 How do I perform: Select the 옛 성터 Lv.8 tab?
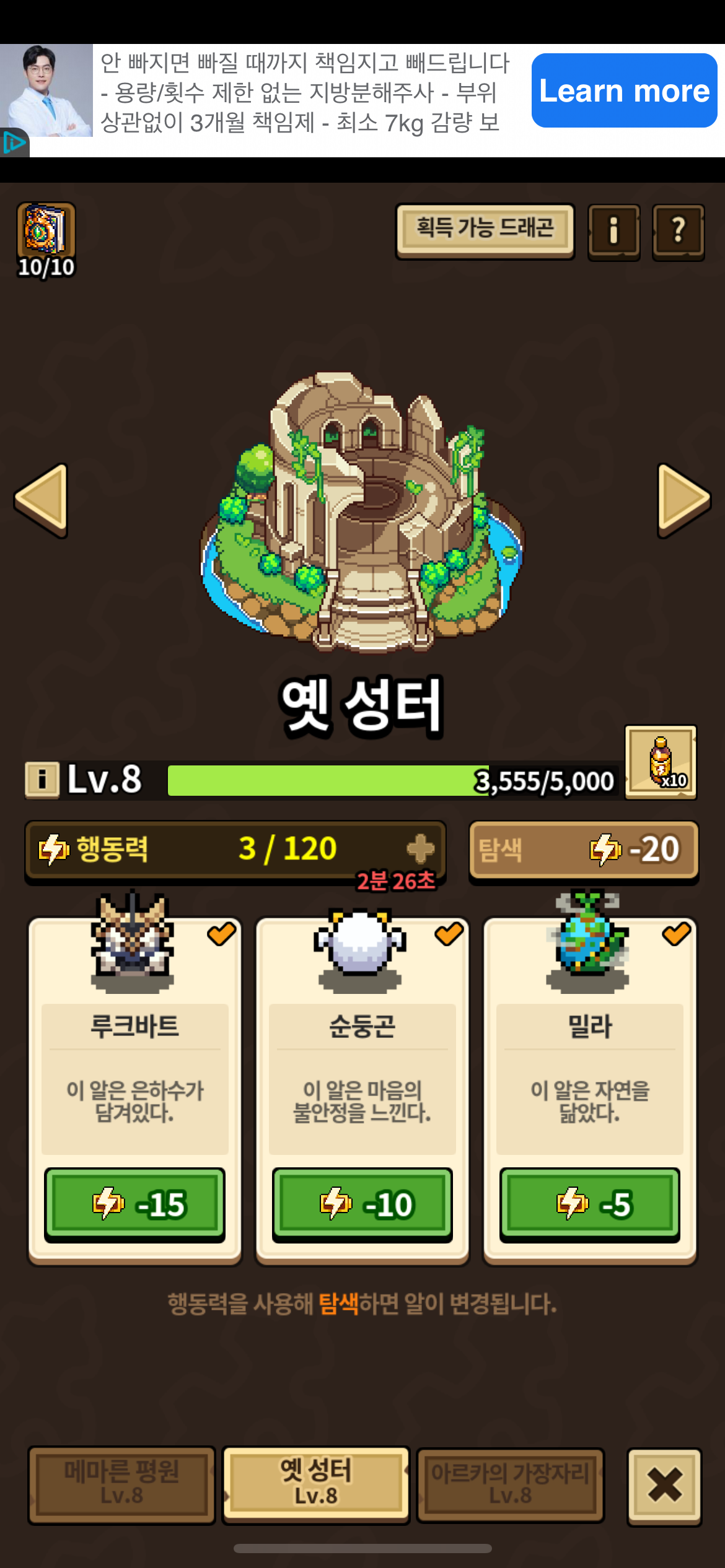316,1484
